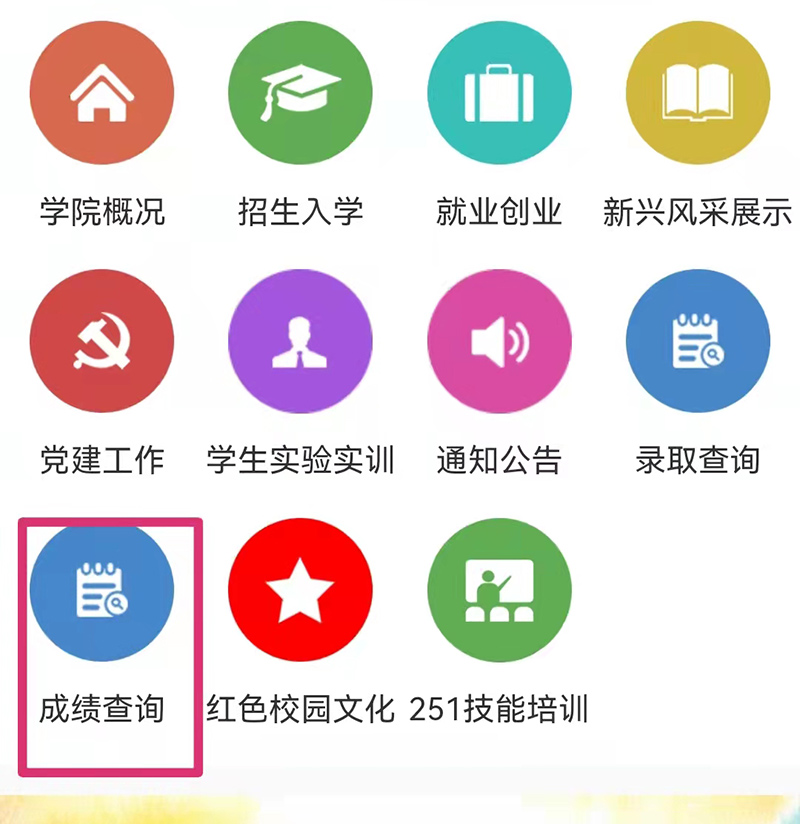Open 251技能培训

click(499, 590)
